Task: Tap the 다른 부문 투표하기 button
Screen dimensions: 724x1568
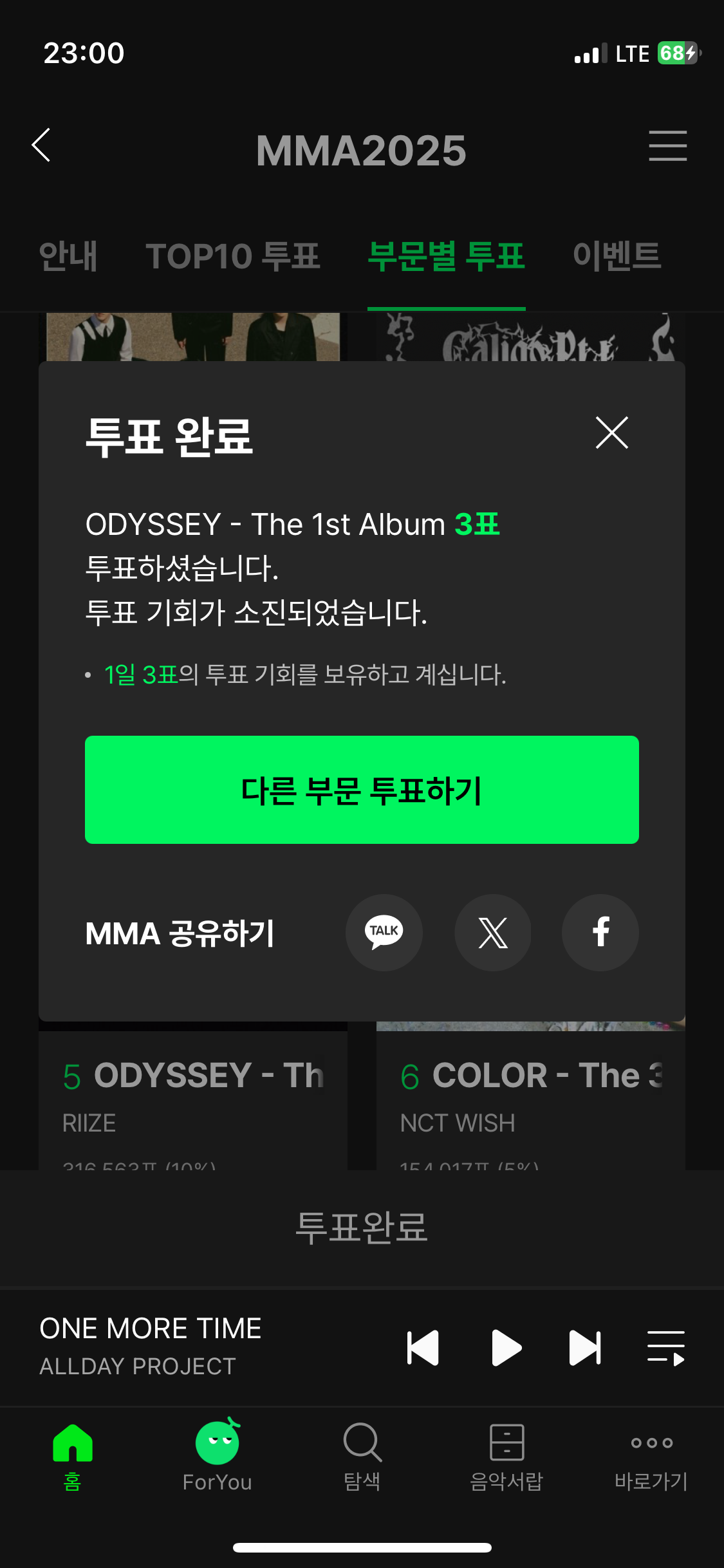Action: (362, 790)
